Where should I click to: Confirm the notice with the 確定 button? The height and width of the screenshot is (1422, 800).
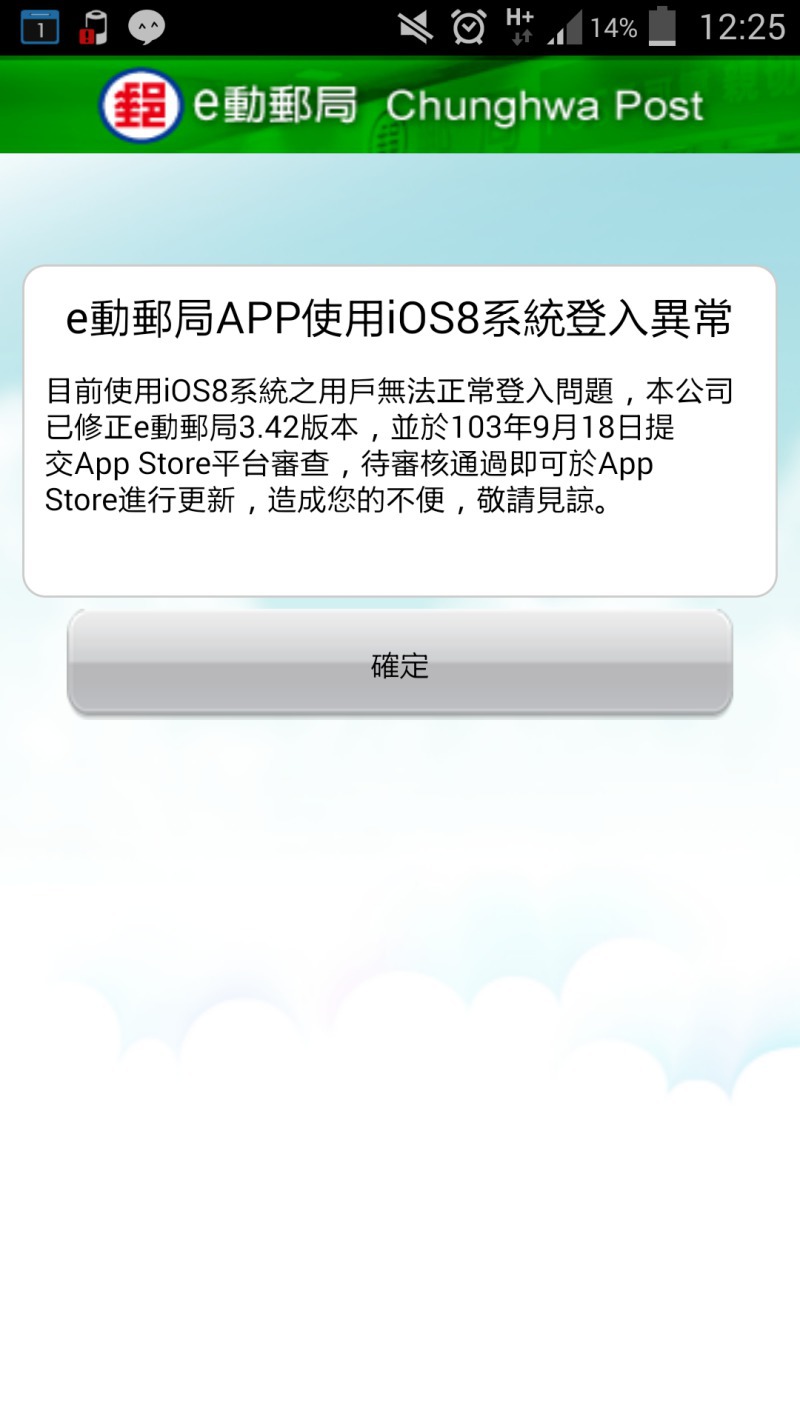400,663
